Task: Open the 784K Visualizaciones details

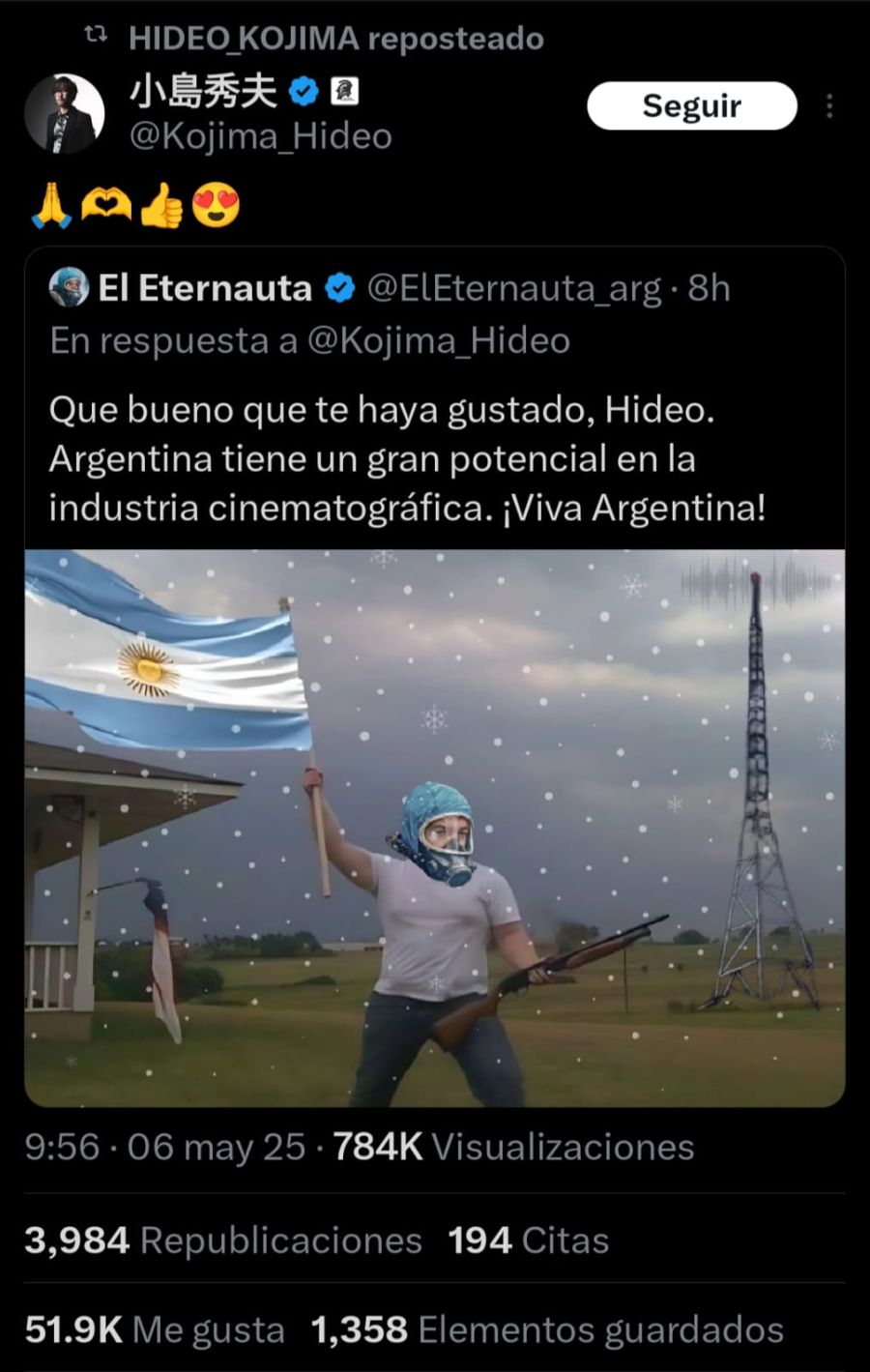Action: pyautogui.click(x=513, y=1147)
